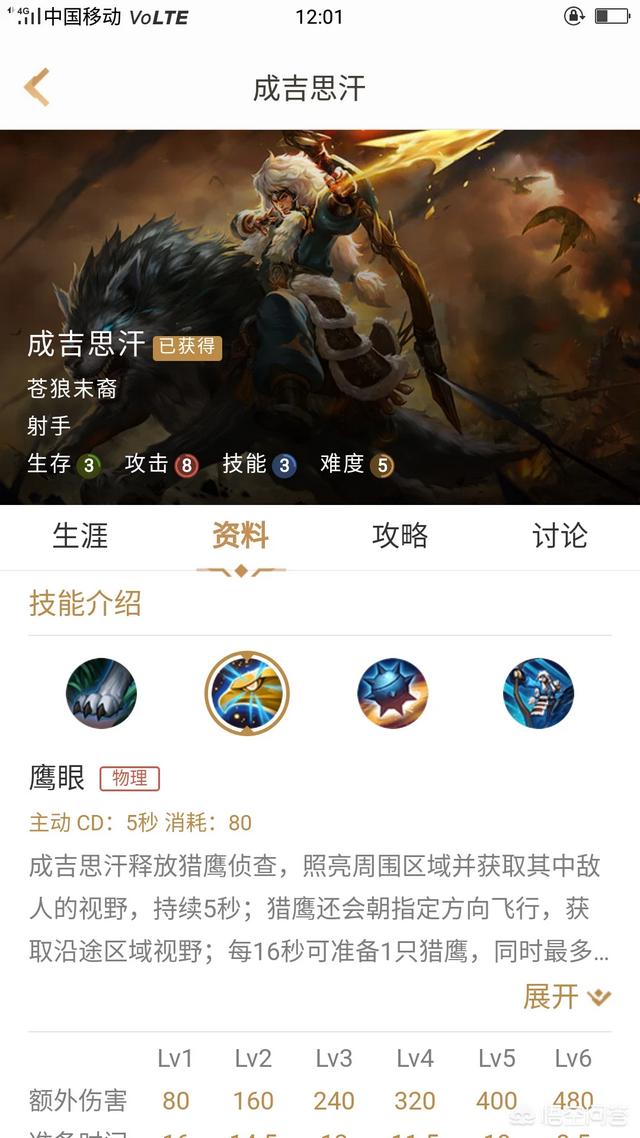Select the 资料 tab
The width and height of the screenshot is (640, 1138).
(240, 536)
